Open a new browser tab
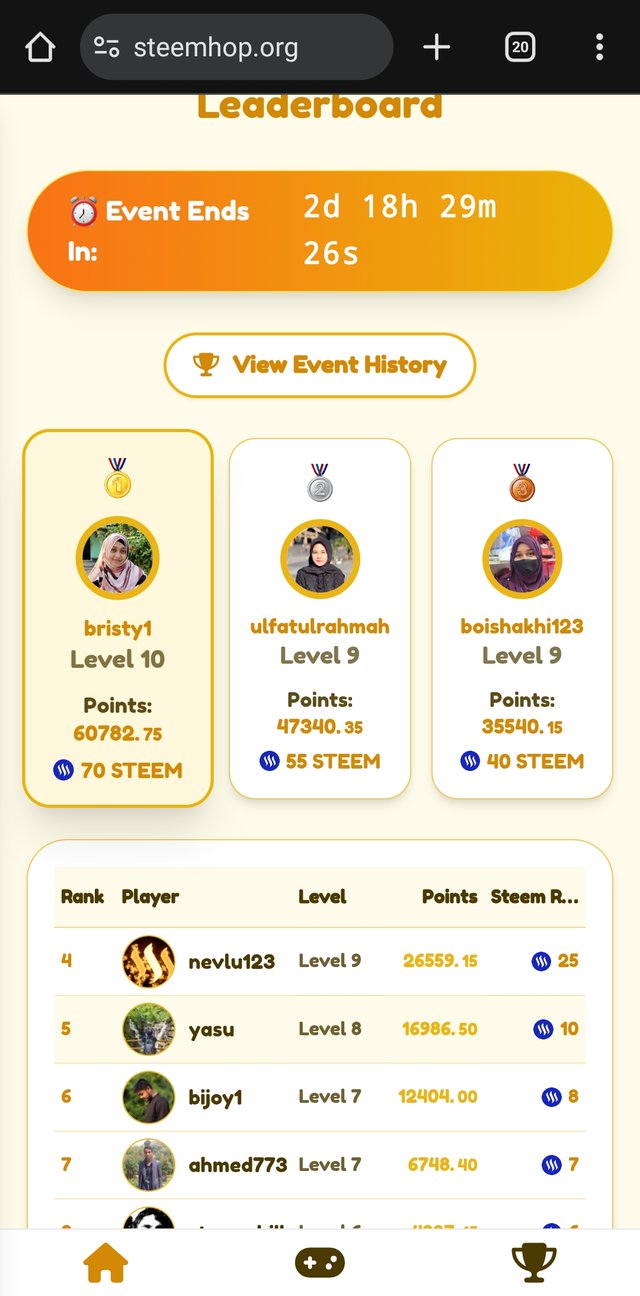The image size is (640, 1296). (x=436, y=47)
